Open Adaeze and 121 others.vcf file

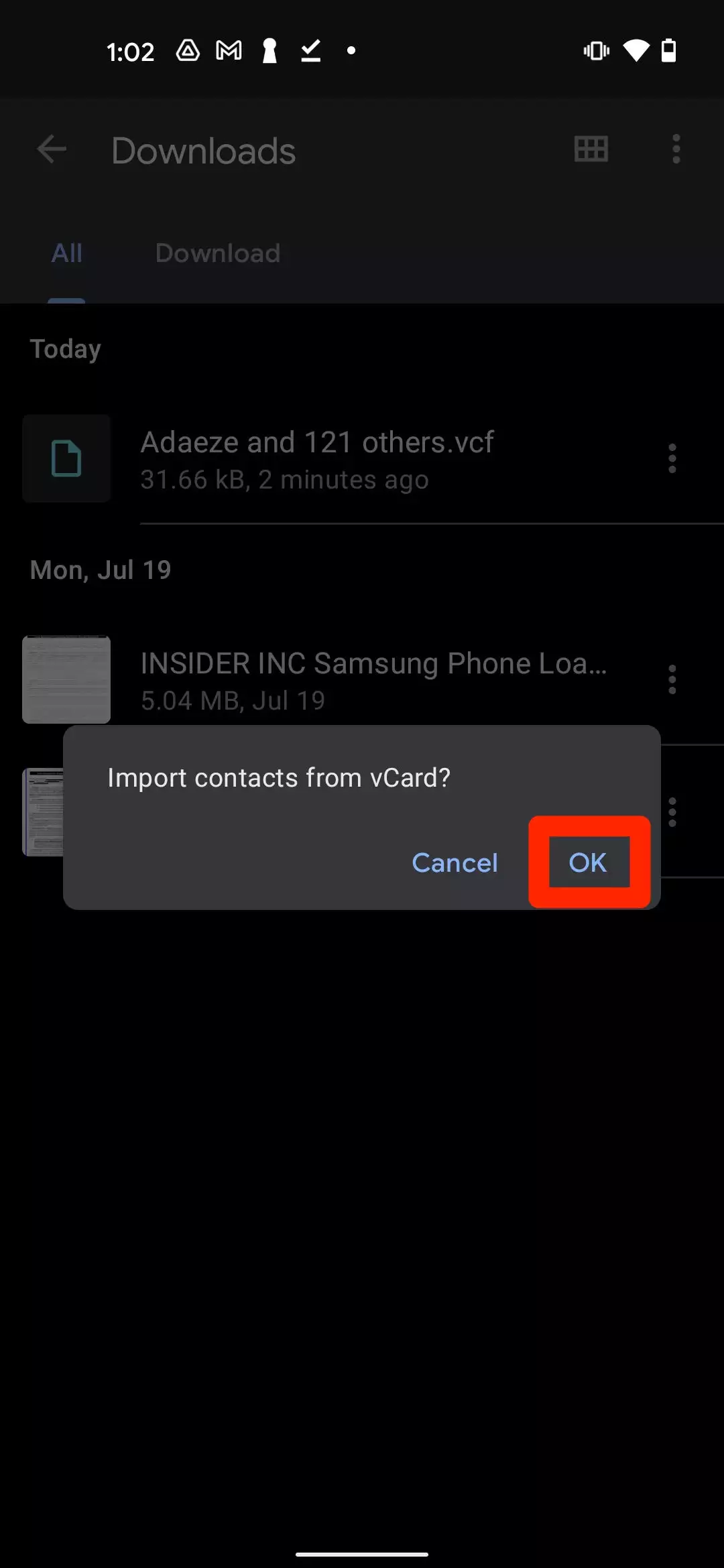pos(317,459)
